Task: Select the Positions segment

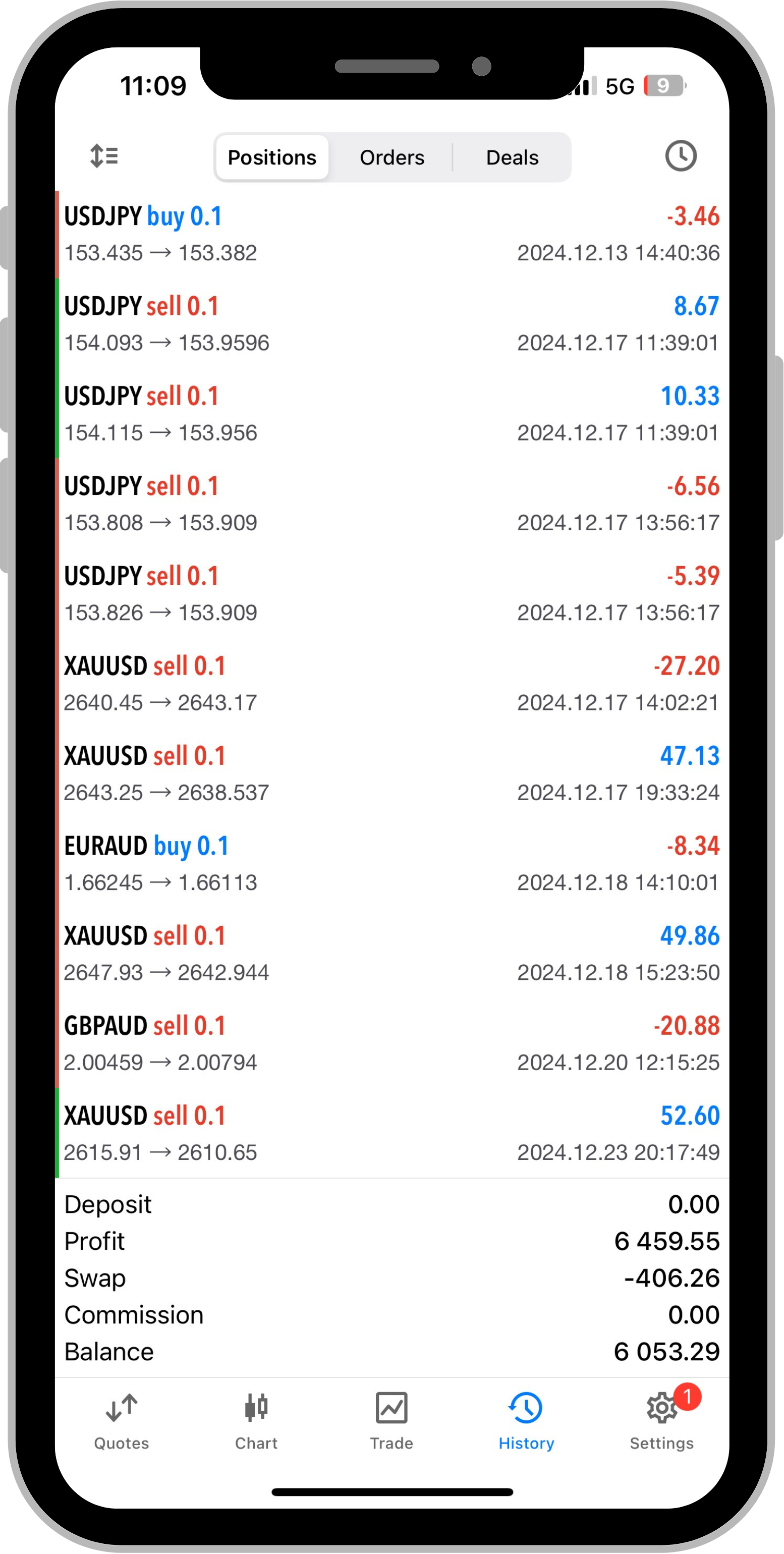Action: pos(272,157)
